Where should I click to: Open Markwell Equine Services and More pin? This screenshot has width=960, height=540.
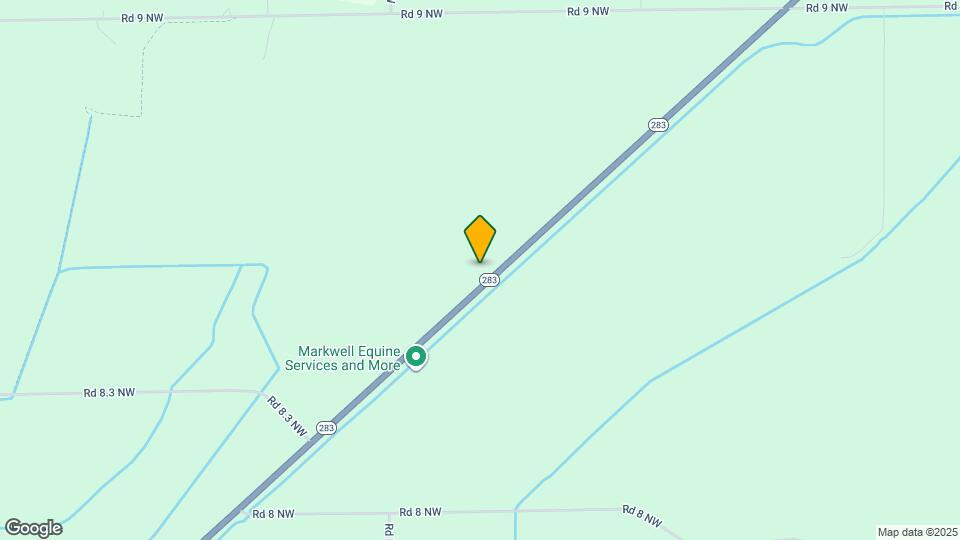coord(416,356)
